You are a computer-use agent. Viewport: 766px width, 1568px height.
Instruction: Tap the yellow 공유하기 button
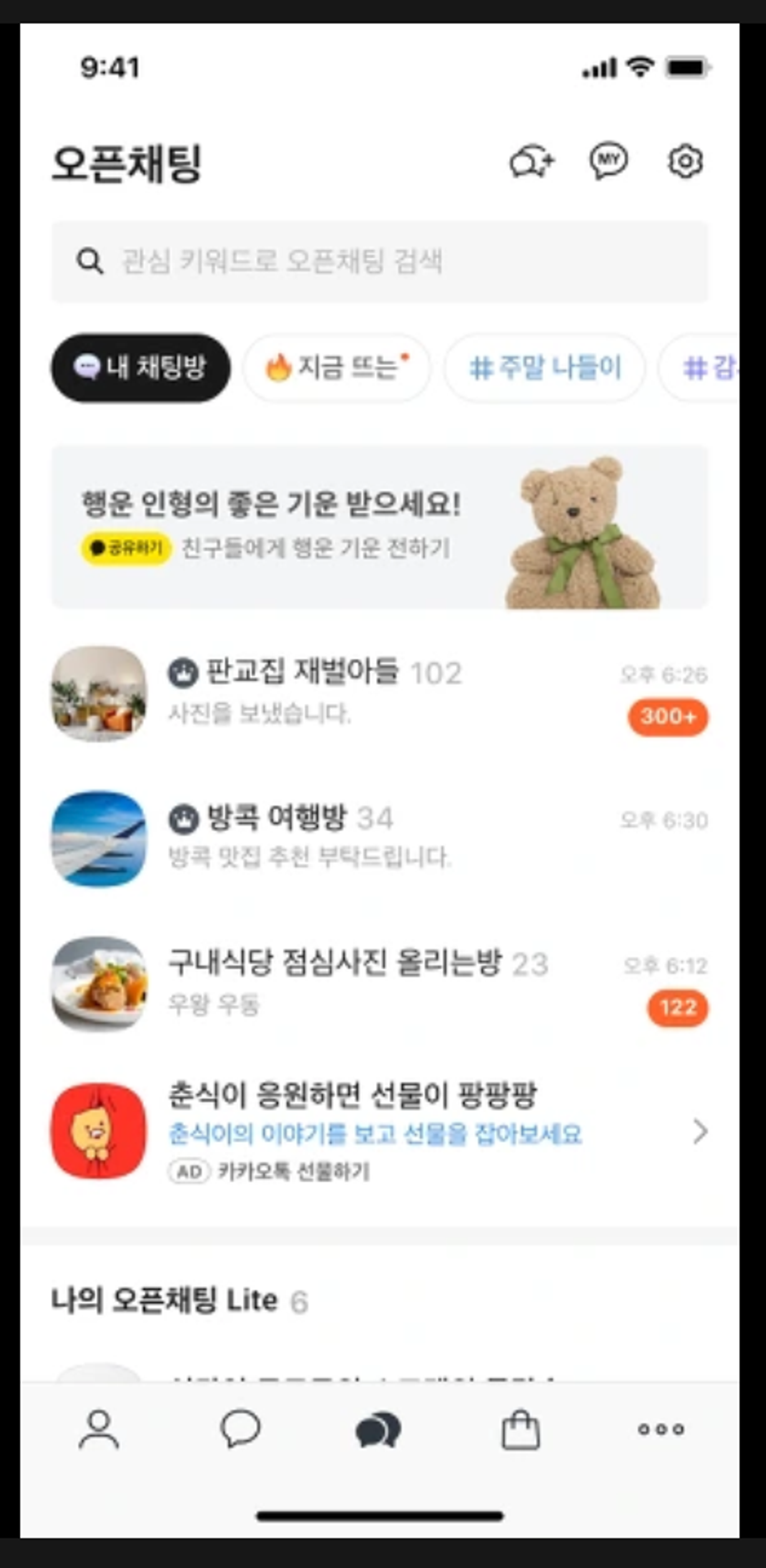[127, 549]
